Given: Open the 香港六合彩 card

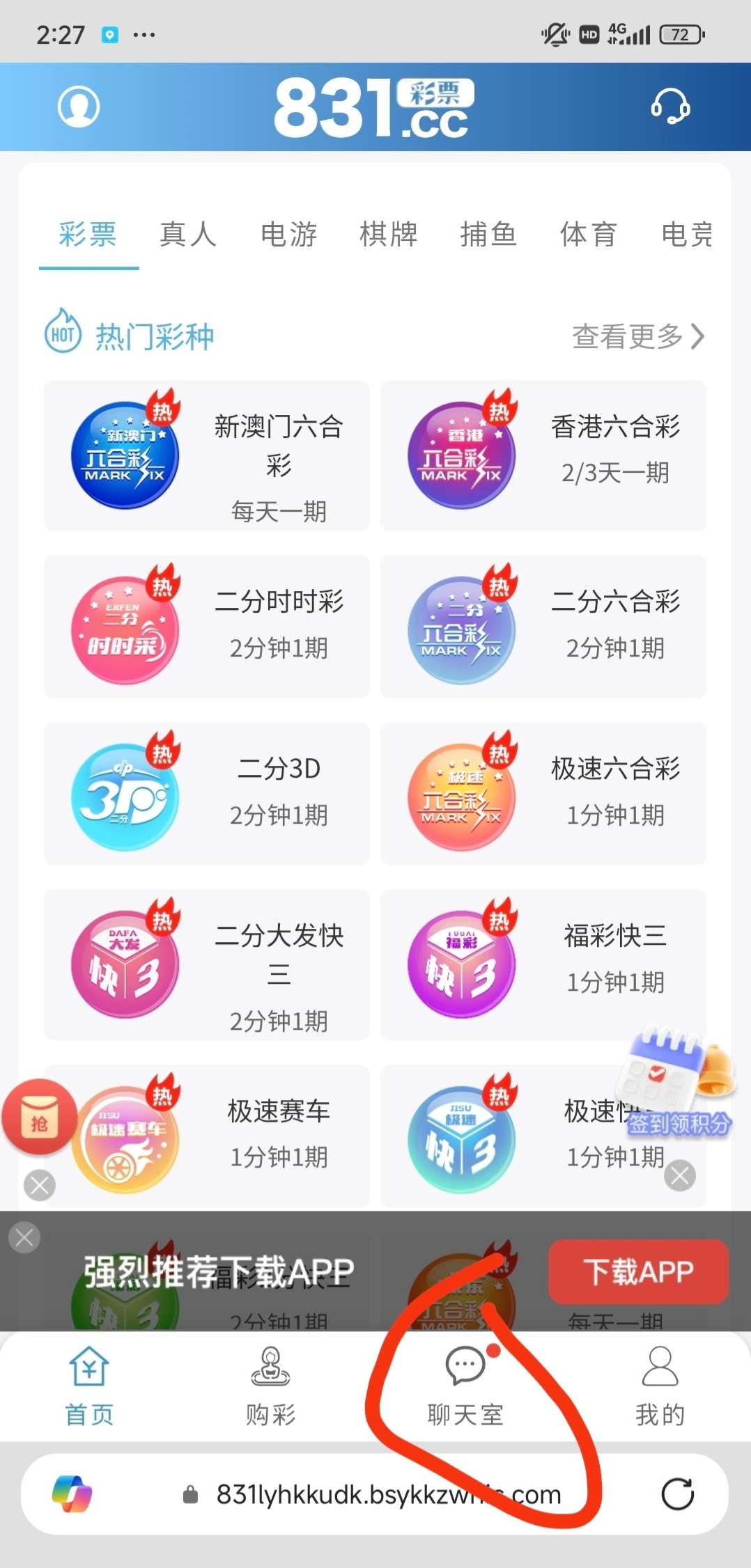Looking at the screenshot, I should point(543,456).
